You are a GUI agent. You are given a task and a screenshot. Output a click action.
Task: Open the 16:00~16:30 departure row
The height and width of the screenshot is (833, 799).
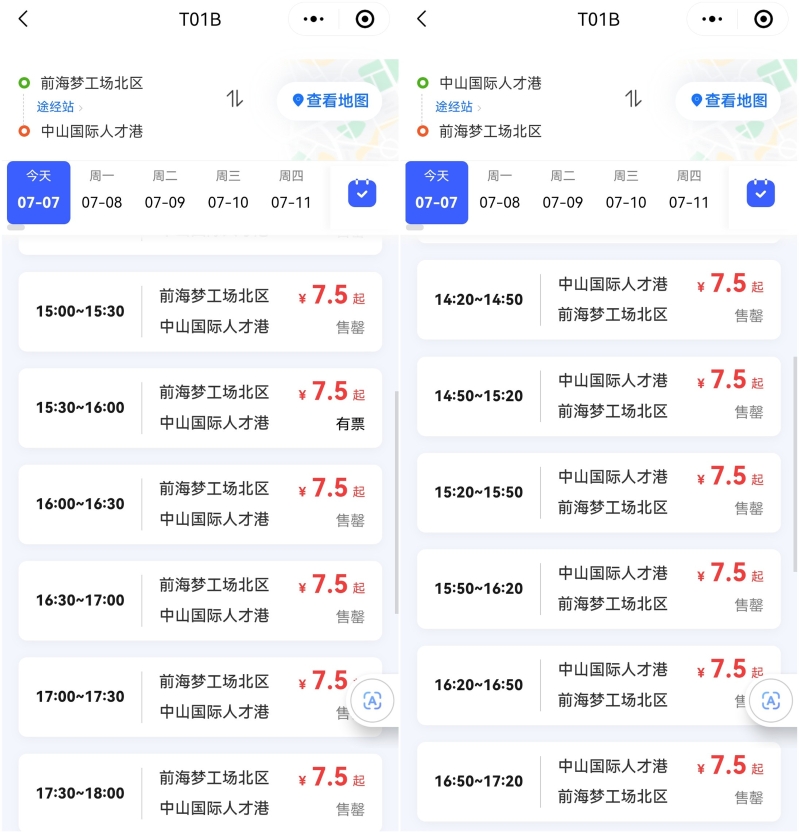200,504
